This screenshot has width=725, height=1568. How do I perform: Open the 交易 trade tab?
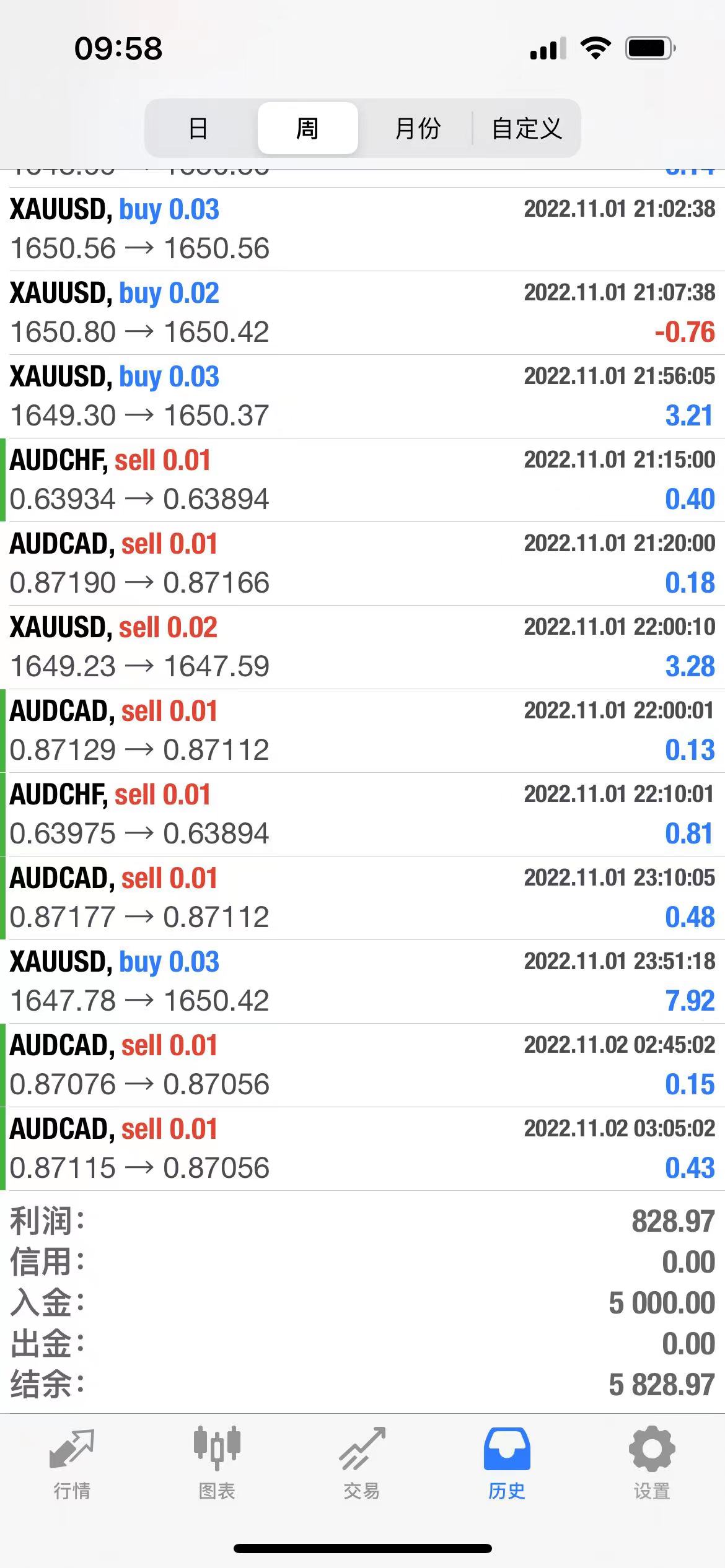click(362, 1464)
